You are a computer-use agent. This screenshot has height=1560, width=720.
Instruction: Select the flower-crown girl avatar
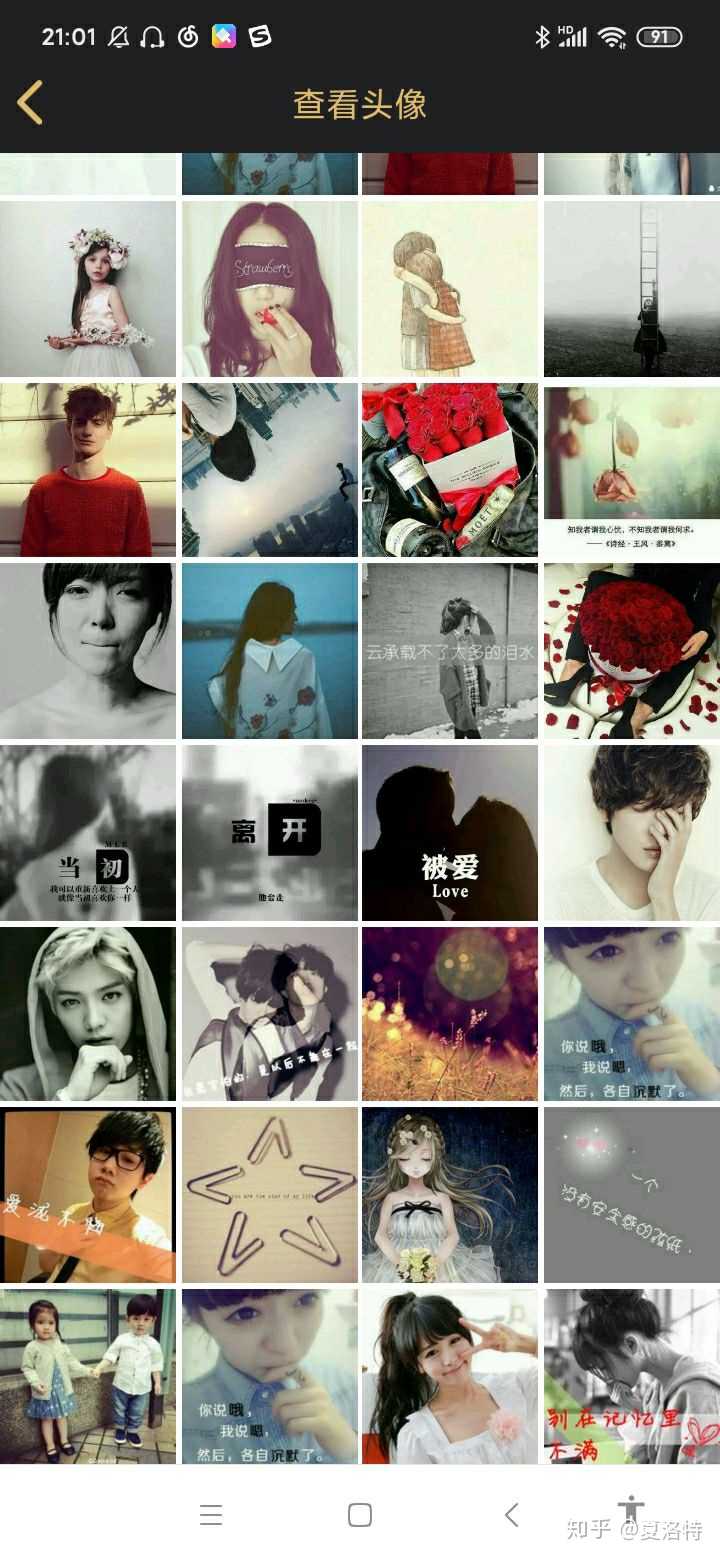coord(88,288)
